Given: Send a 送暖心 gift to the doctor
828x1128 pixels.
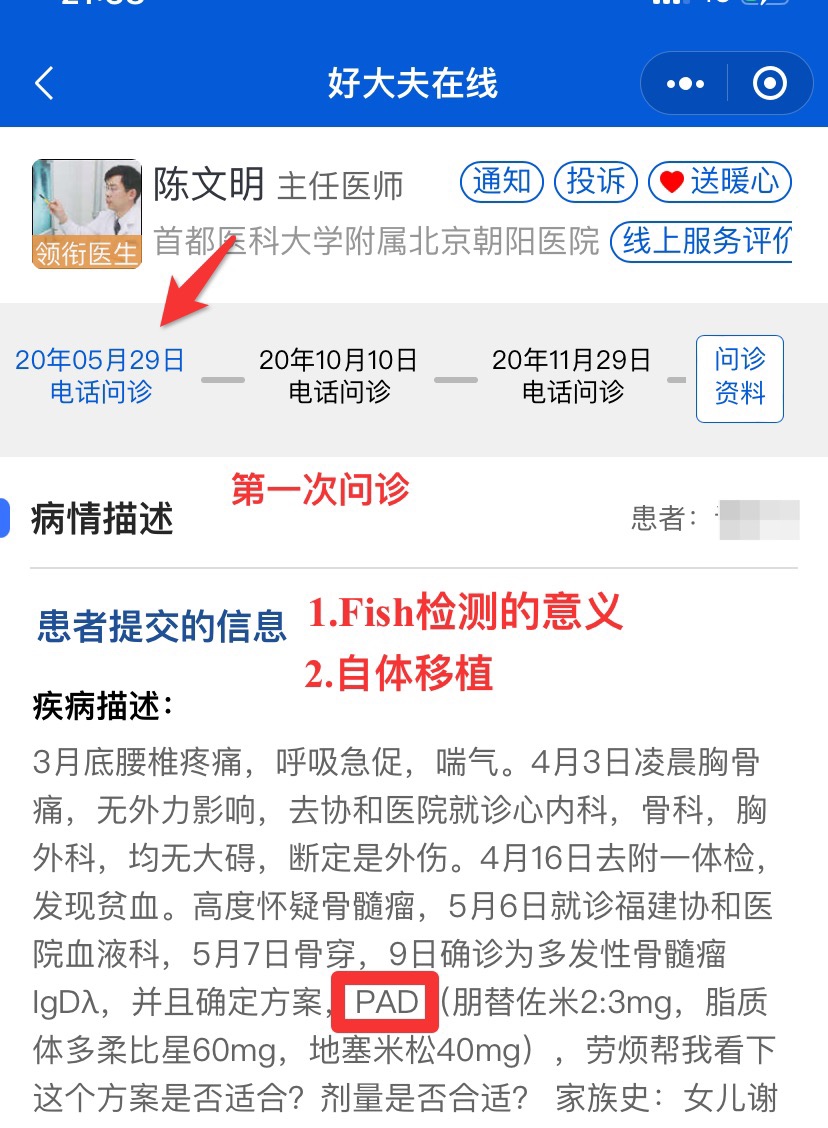Looking at the screenshot, I should coord(720,181).
